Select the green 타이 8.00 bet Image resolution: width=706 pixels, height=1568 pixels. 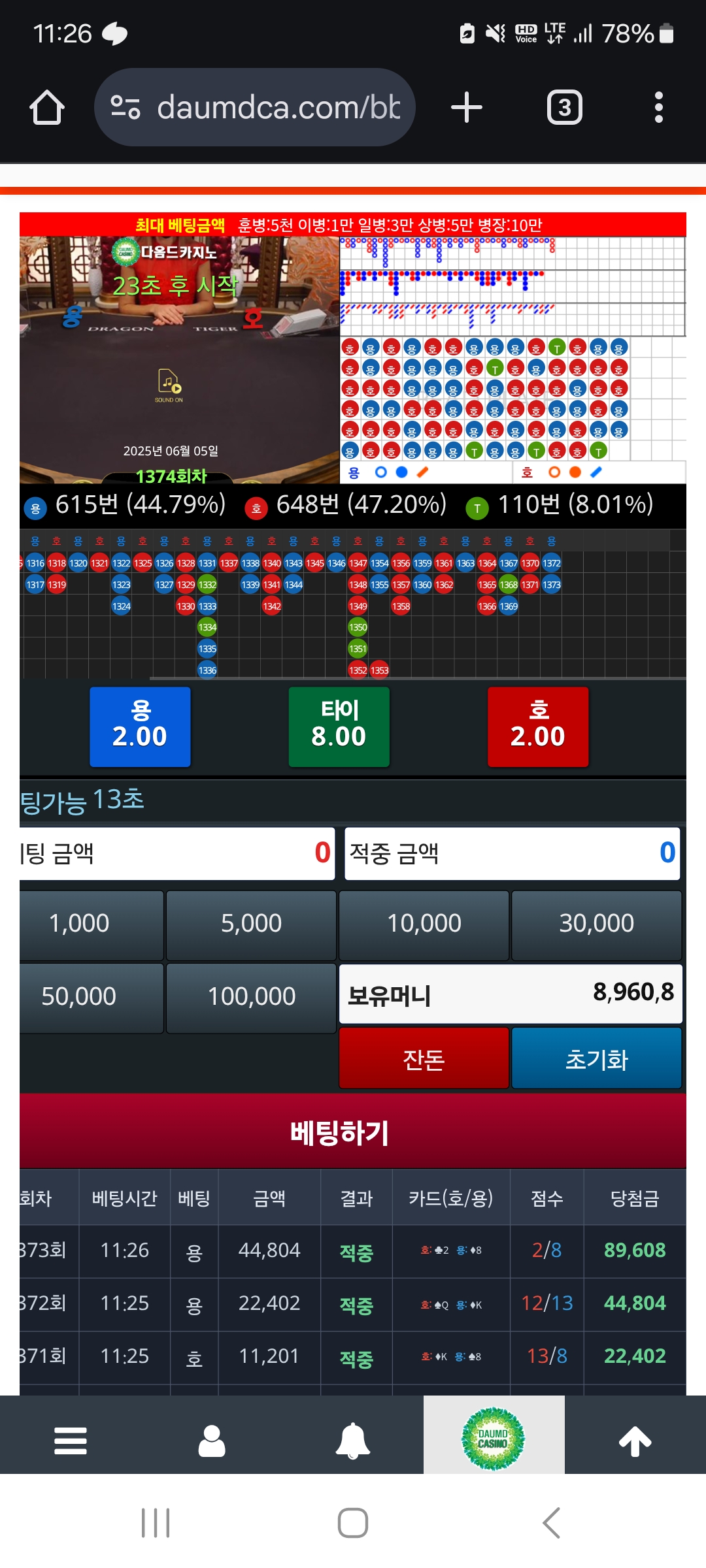(x=339, y=727)
